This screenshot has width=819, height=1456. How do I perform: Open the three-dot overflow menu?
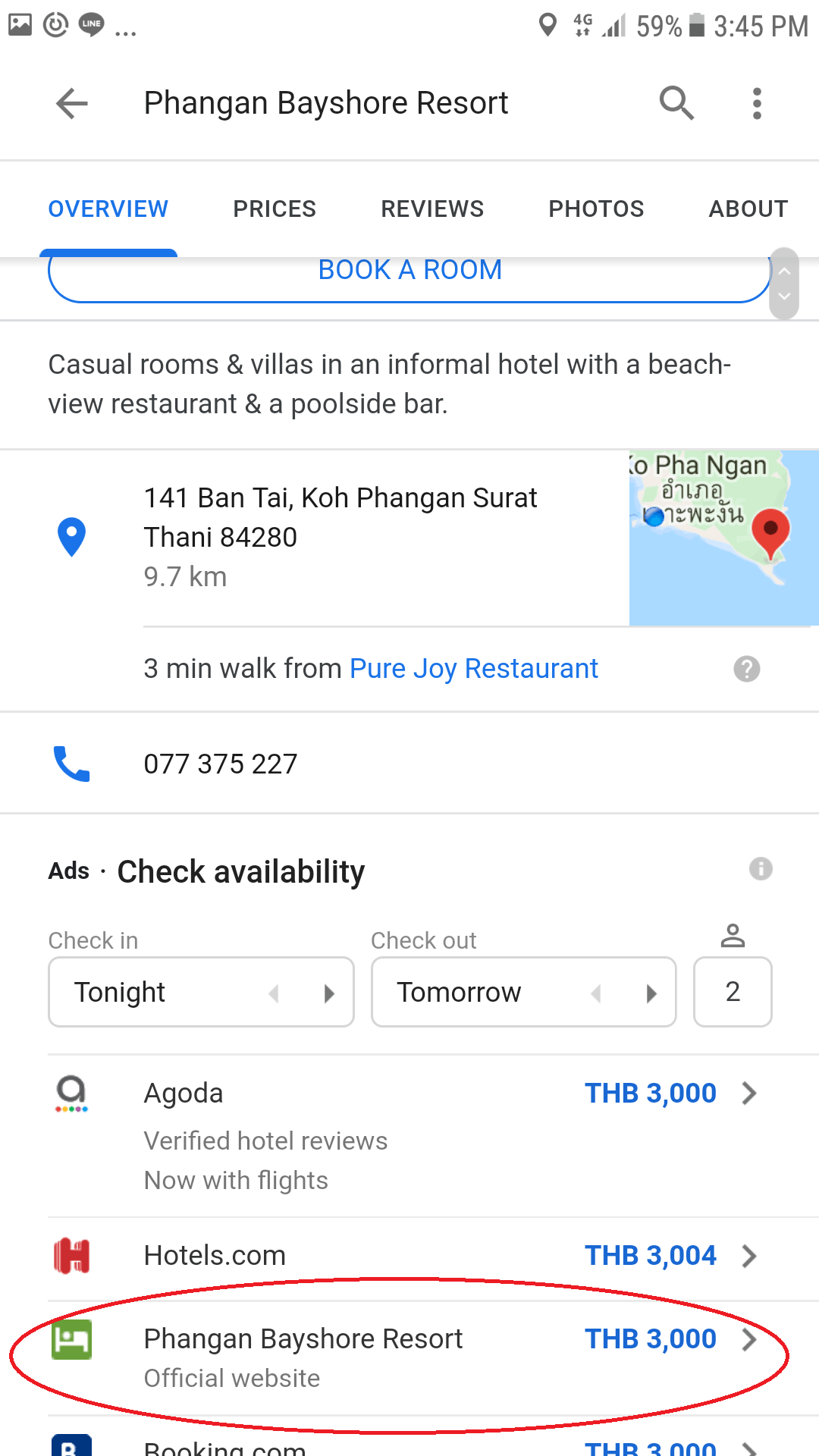click(x=756, y=103)
